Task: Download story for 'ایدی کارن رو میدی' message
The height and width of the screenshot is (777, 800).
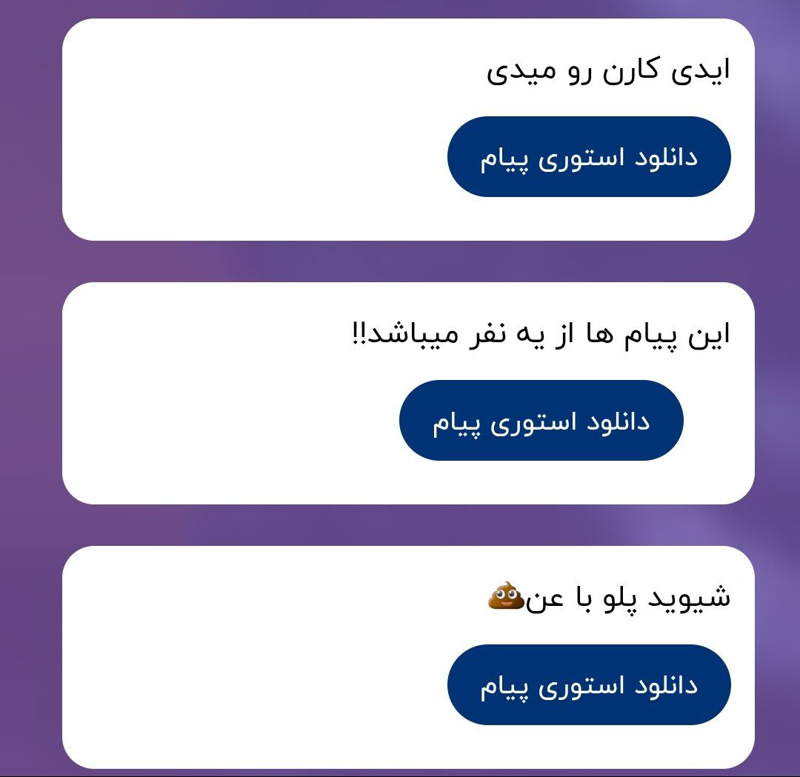Action: (588, 157)
